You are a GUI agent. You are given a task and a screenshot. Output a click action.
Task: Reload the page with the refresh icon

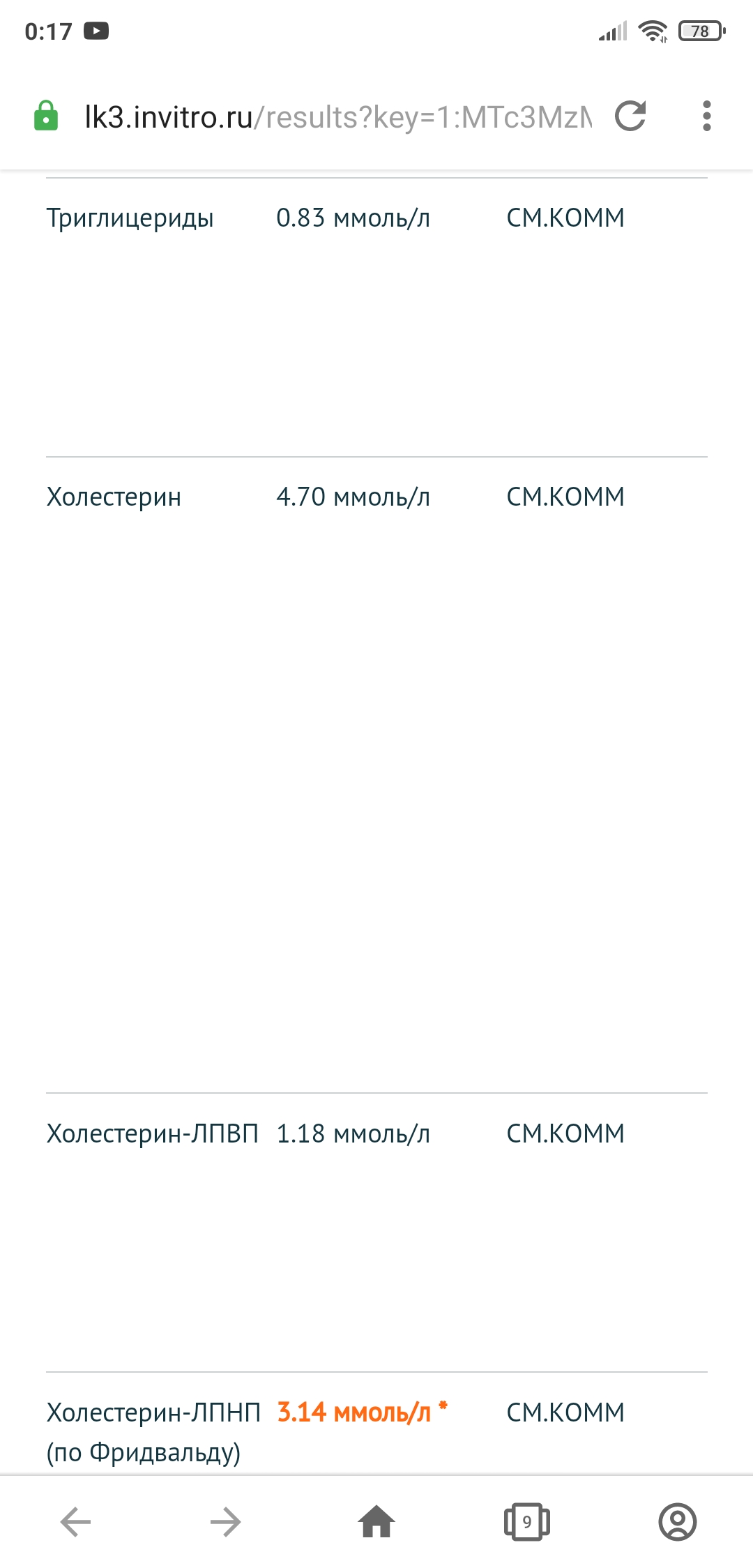point(630,116)
